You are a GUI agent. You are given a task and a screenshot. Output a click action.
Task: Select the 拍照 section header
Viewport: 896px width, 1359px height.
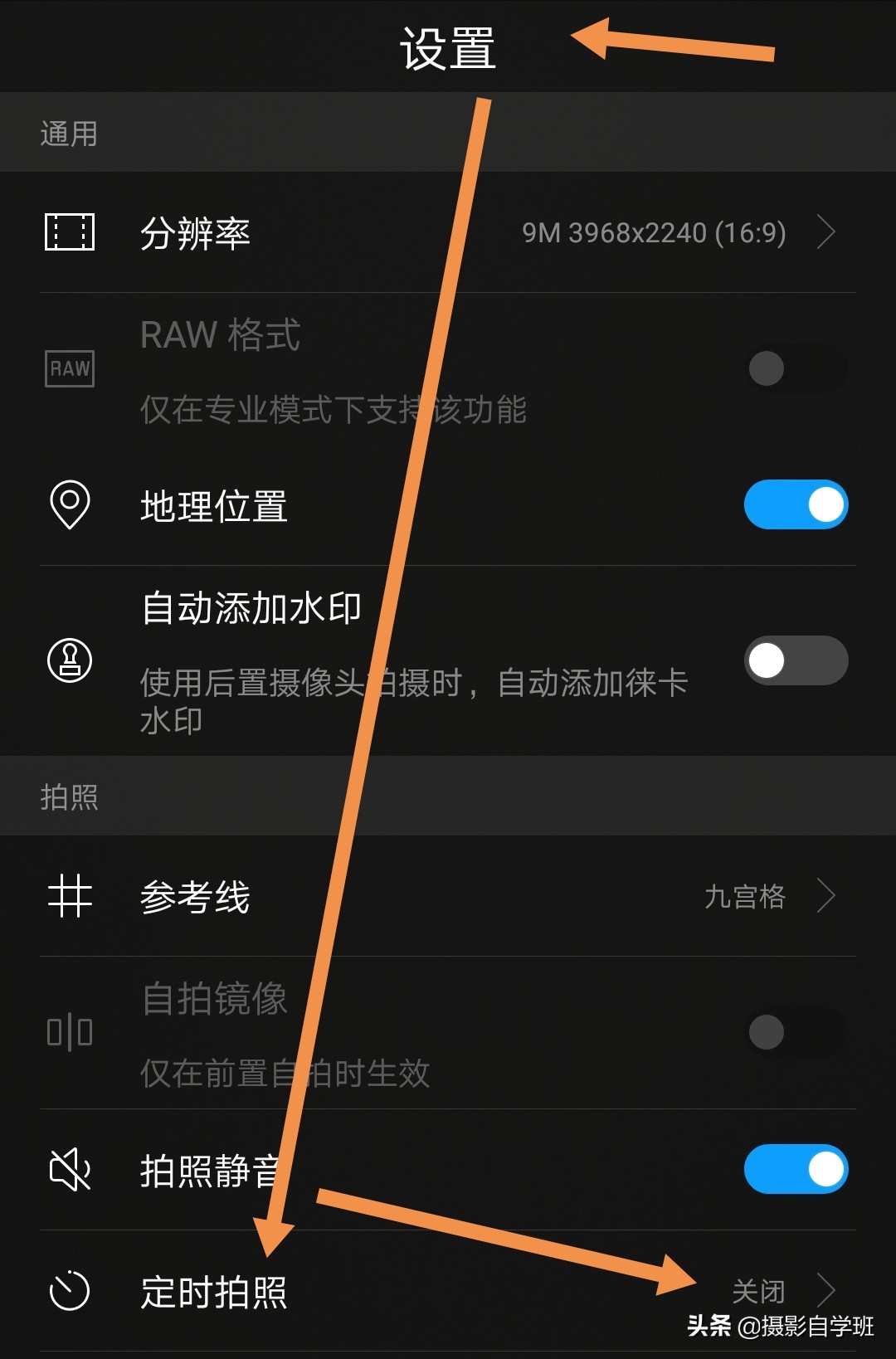[x=70, y=797]
